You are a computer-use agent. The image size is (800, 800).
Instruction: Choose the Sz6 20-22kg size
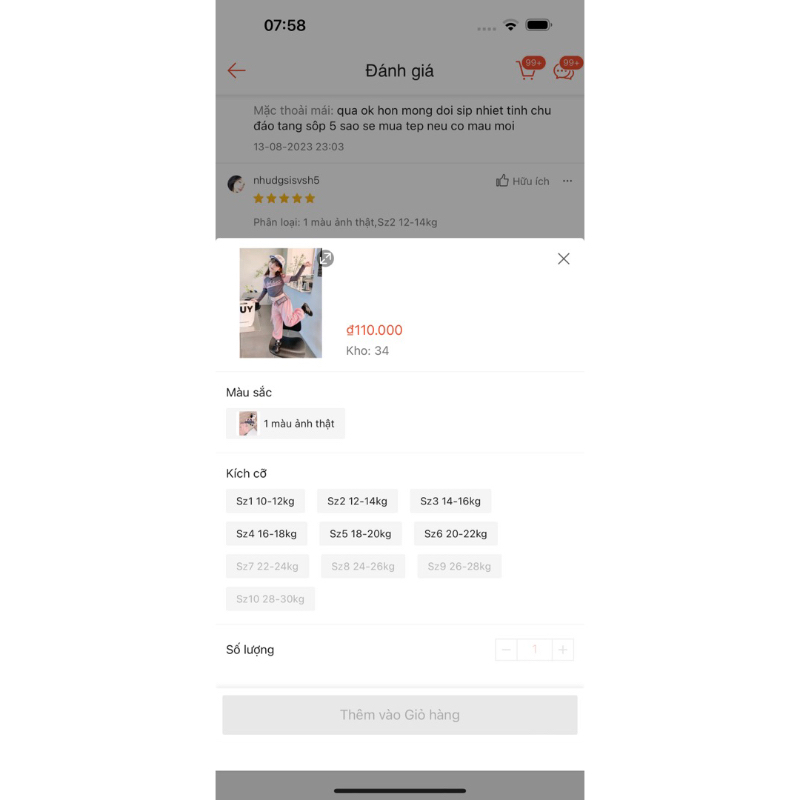455,534
